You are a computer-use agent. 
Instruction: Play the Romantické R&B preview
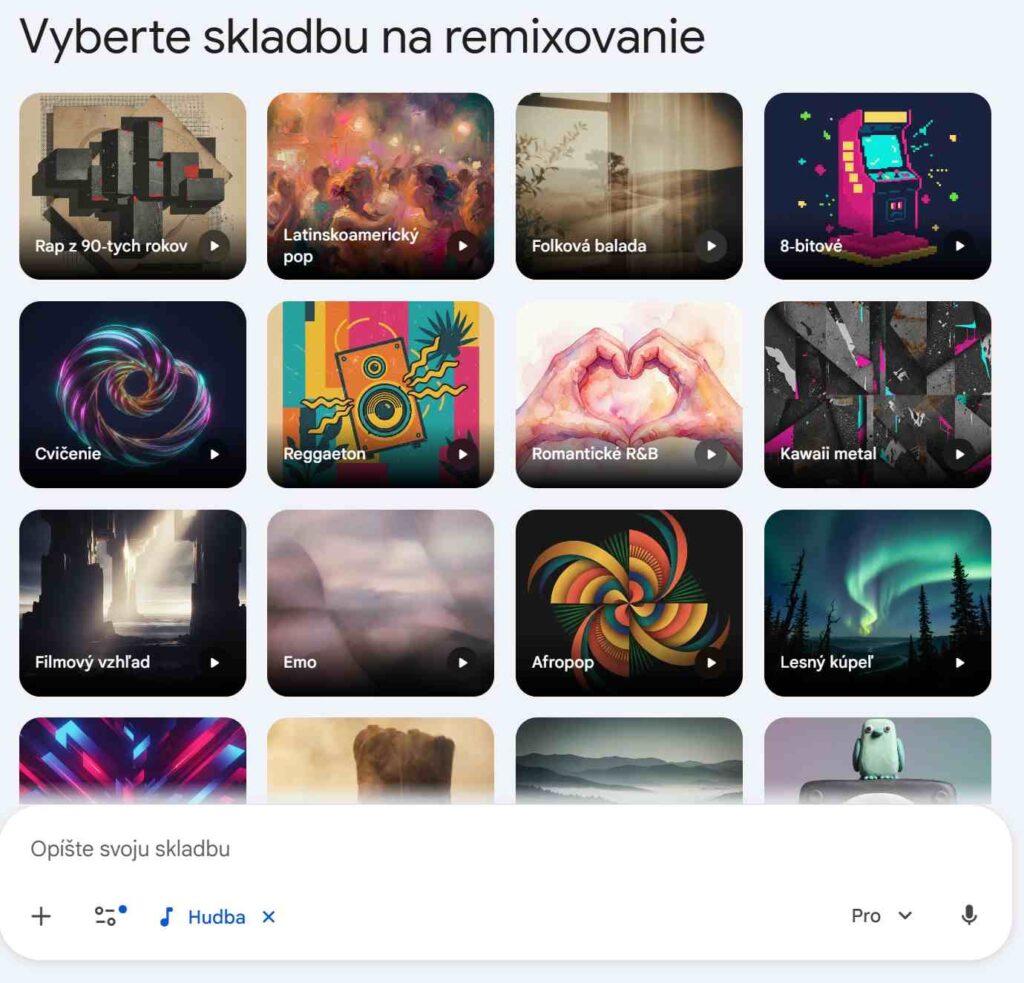click(711, 454)
